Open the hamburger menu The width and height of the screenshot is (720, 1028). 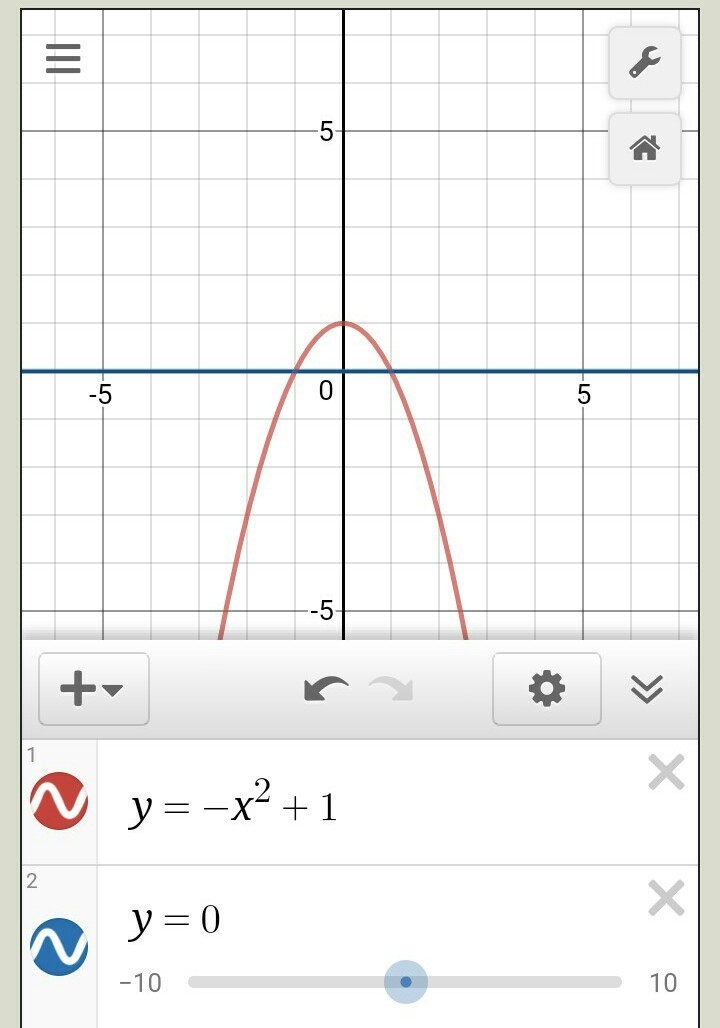(62, 60)
